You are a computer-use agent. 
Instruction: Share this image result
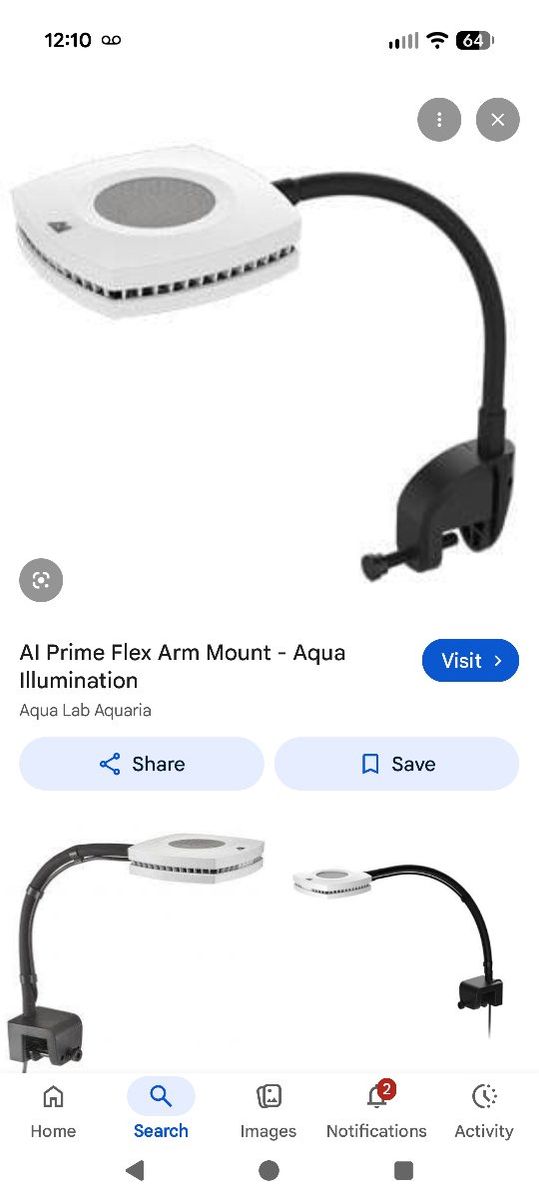pyautogui.click(x=142, y=764)
